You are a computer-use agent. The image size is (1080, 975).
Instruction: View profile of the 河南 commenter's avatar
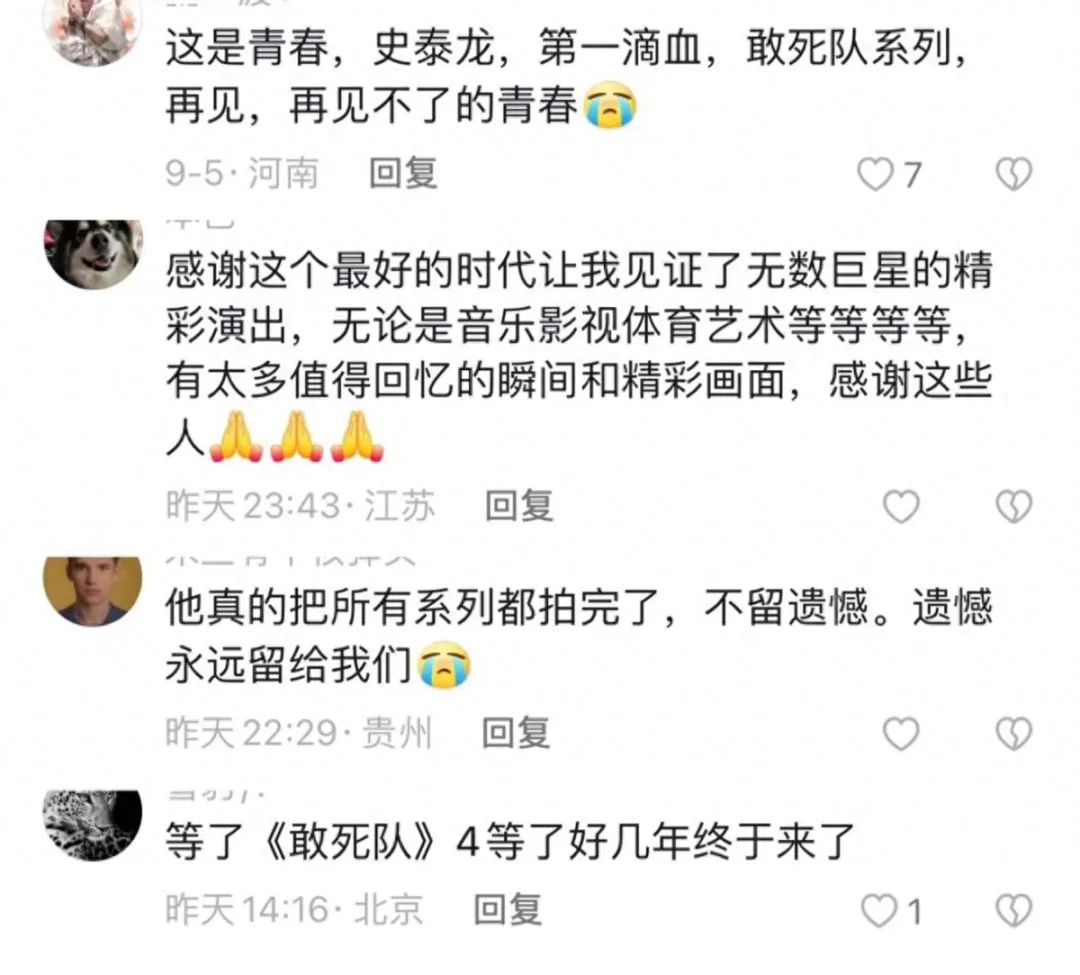pyautogui.click(x=94, y=30)
